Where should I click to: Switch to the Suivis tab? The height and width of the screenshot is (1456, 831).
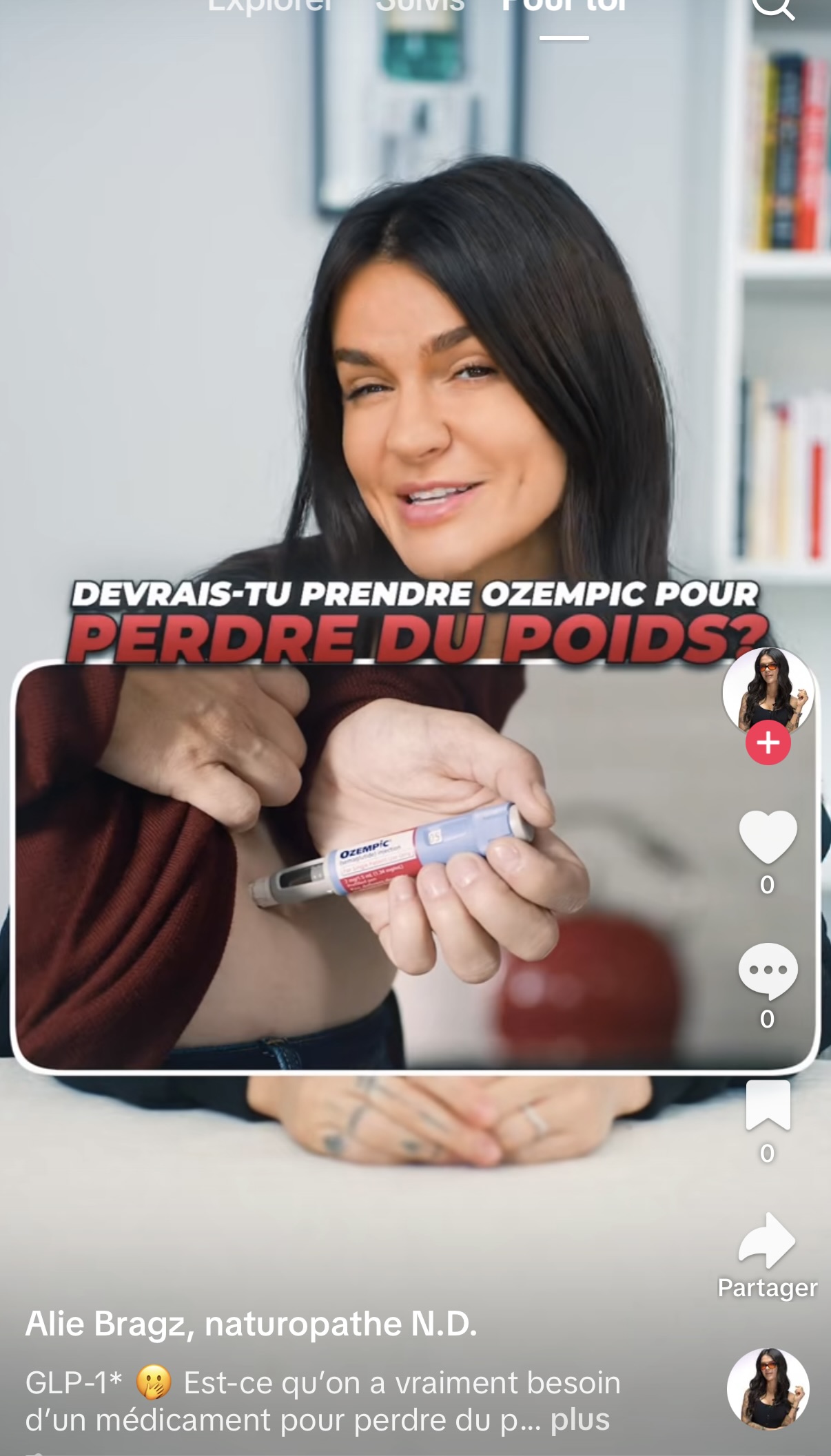420,6
